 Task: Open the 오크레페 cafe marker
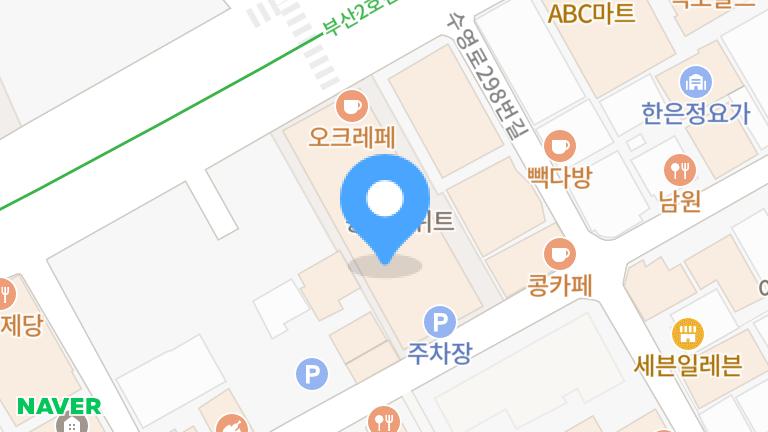(x=352, y=104)
